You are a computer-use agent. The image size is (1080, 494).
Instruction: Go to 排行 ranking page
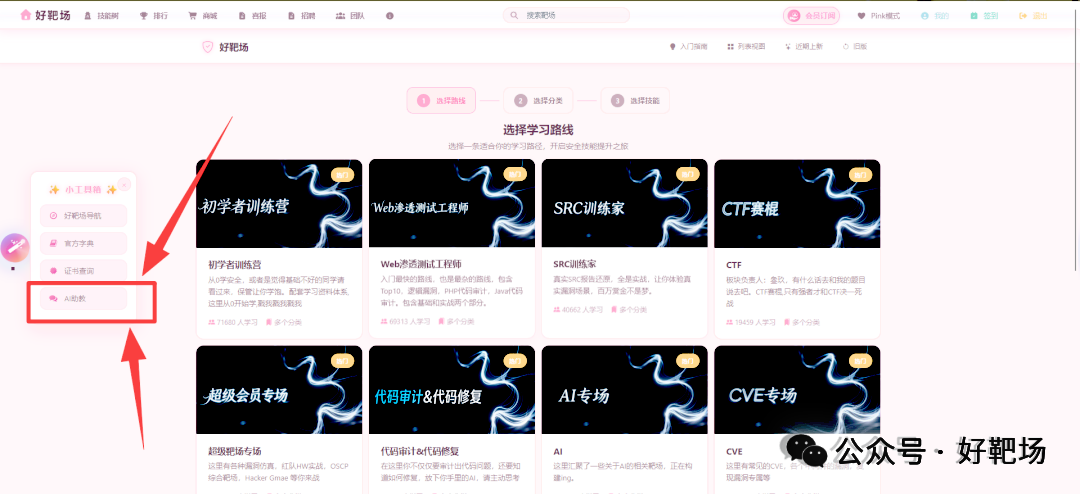[x=153, y=15]
